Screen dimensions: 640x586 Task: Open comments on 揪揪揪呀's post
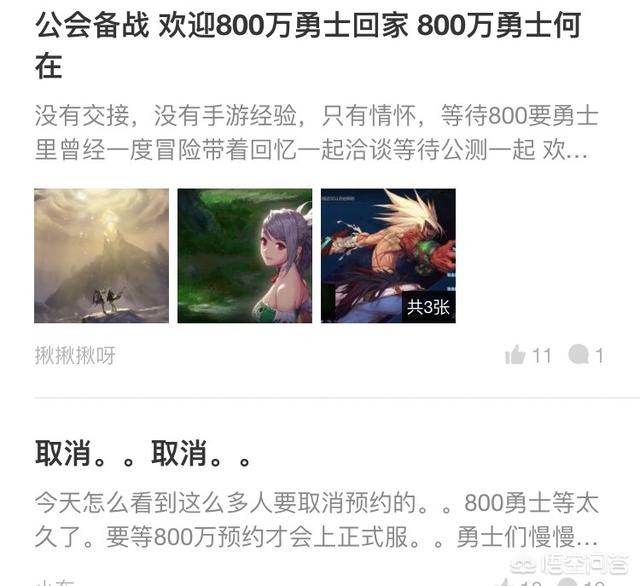pyautogui.click(x=580, y=355)
